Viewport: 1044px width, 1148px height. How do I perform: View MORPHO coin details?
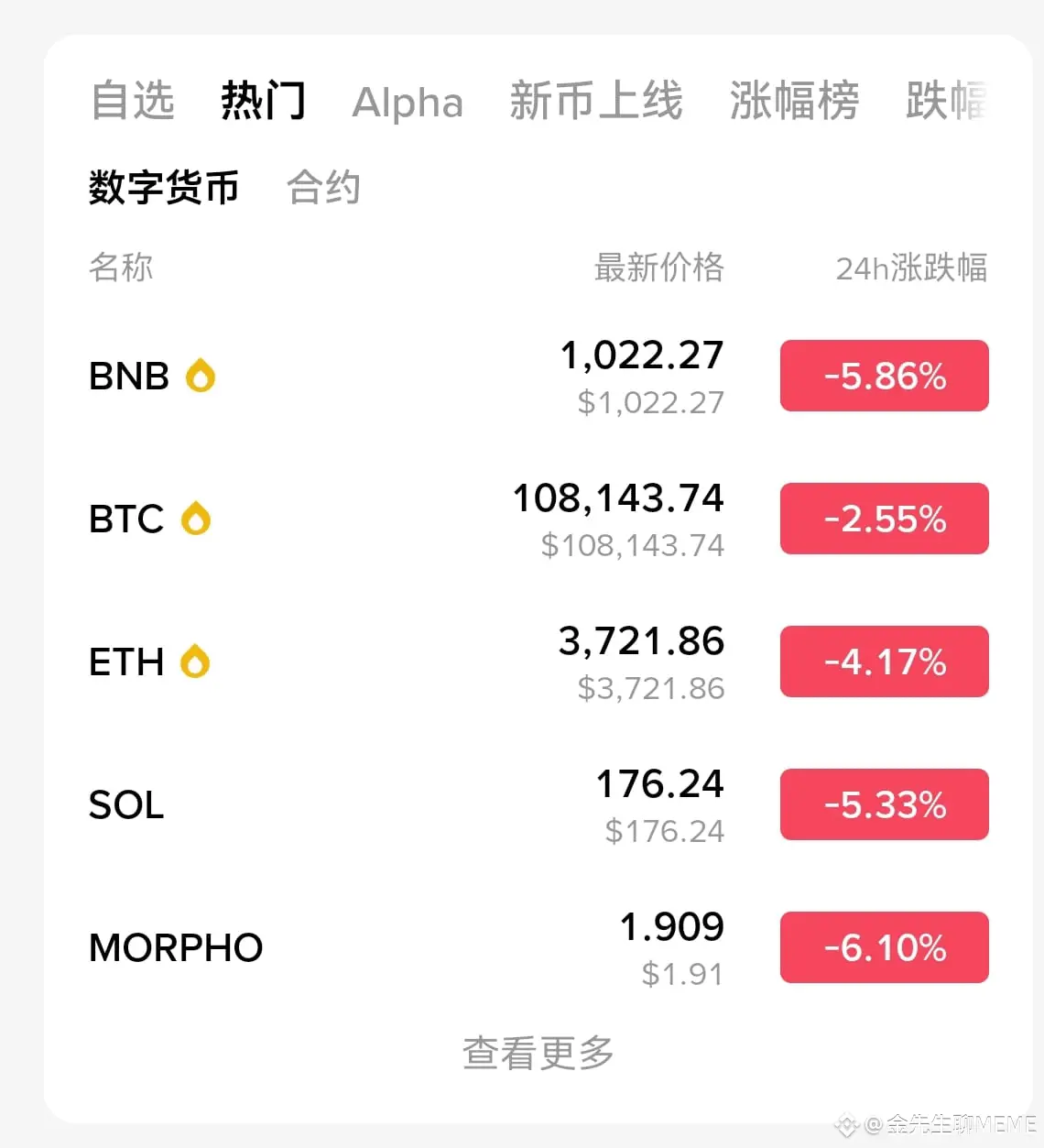coord(403,948)
